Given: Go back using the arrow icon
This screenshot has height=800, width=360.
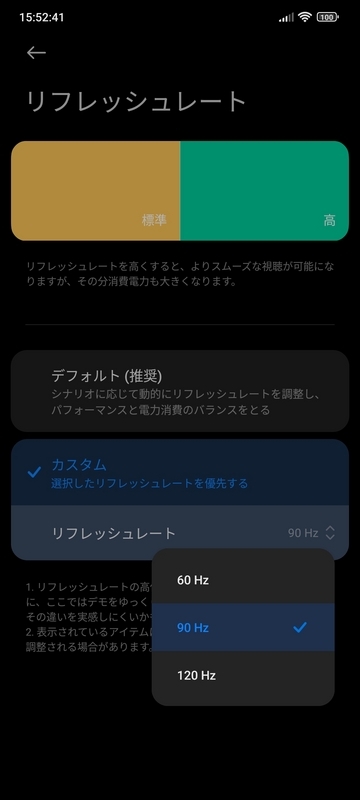Looking at the screenshot, I should point(36,53).
